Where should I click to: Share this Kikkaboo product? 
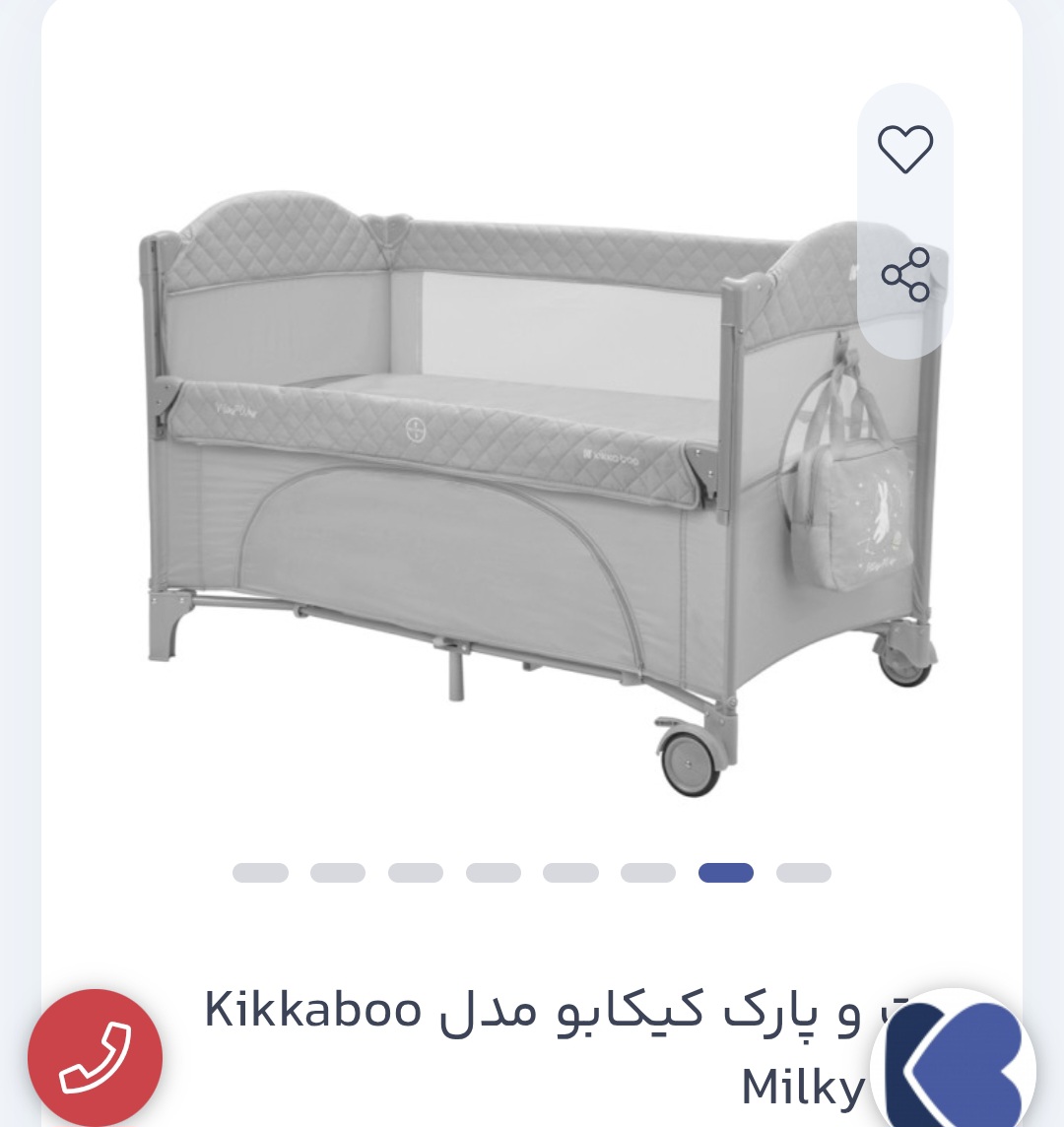coord(904,274)
